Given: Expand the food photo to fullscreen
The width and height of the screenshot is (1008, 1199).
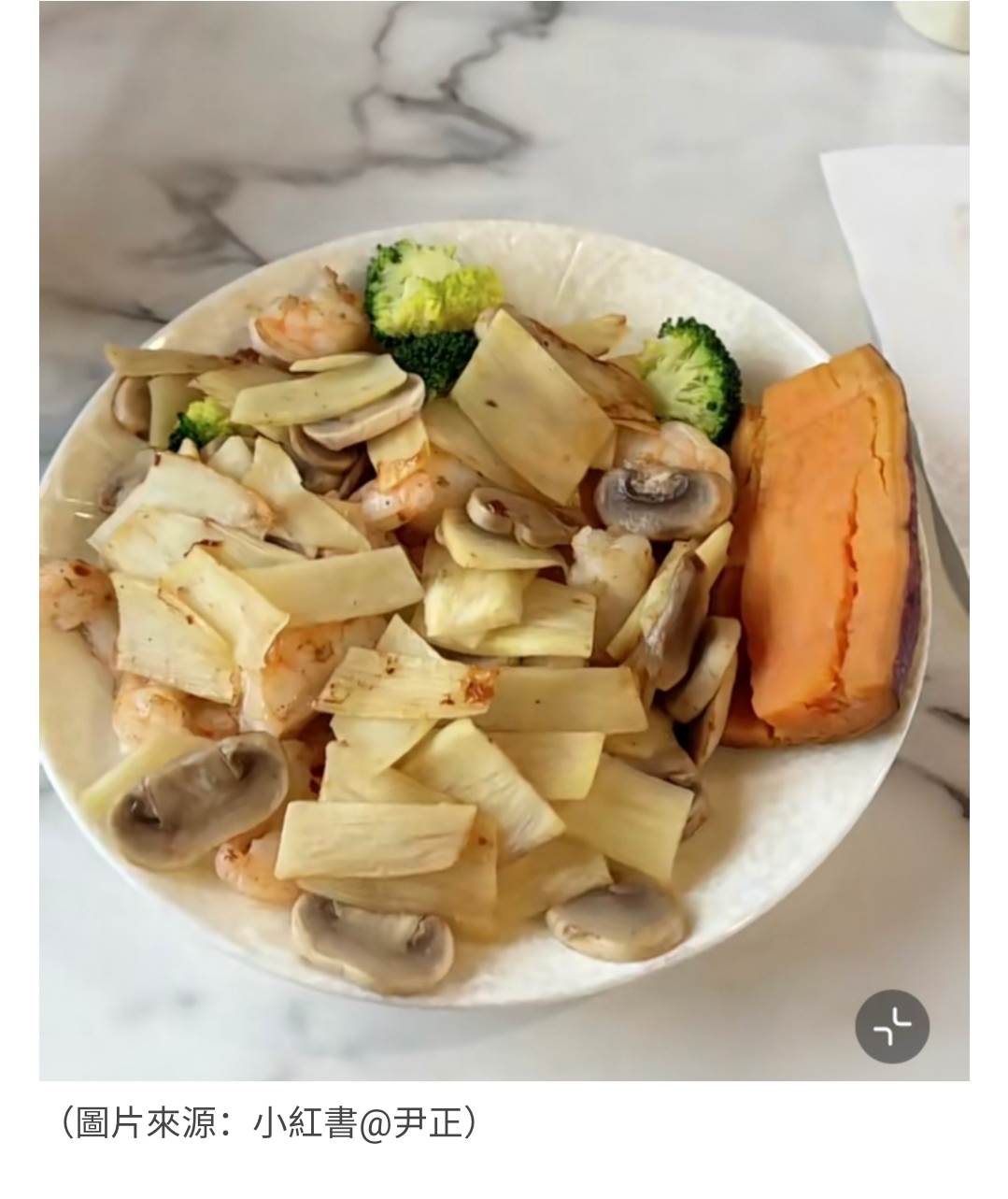Looking at the screenshot, I should 892,1026.
